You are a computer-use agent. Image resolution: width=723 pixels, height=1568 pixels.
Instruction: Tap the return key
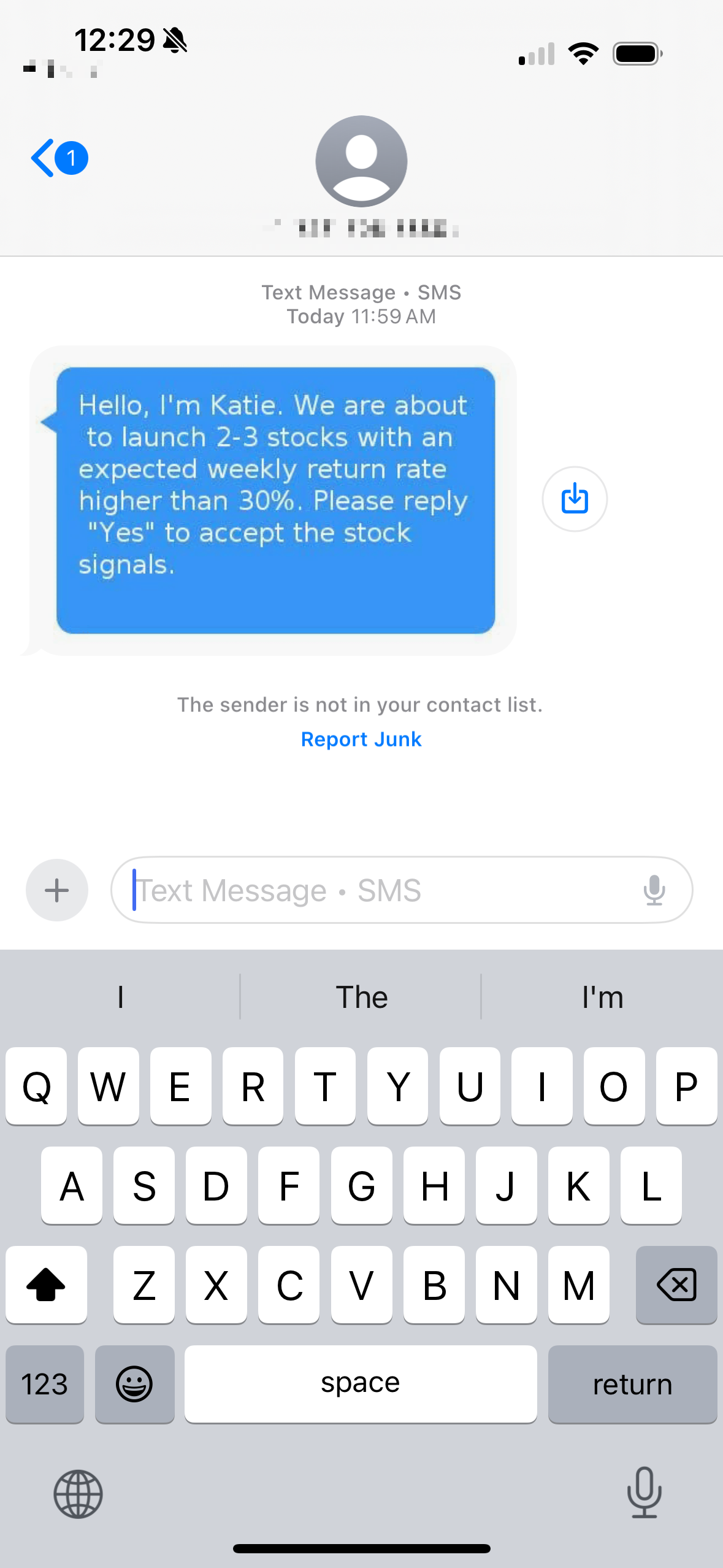point(632,1384)
